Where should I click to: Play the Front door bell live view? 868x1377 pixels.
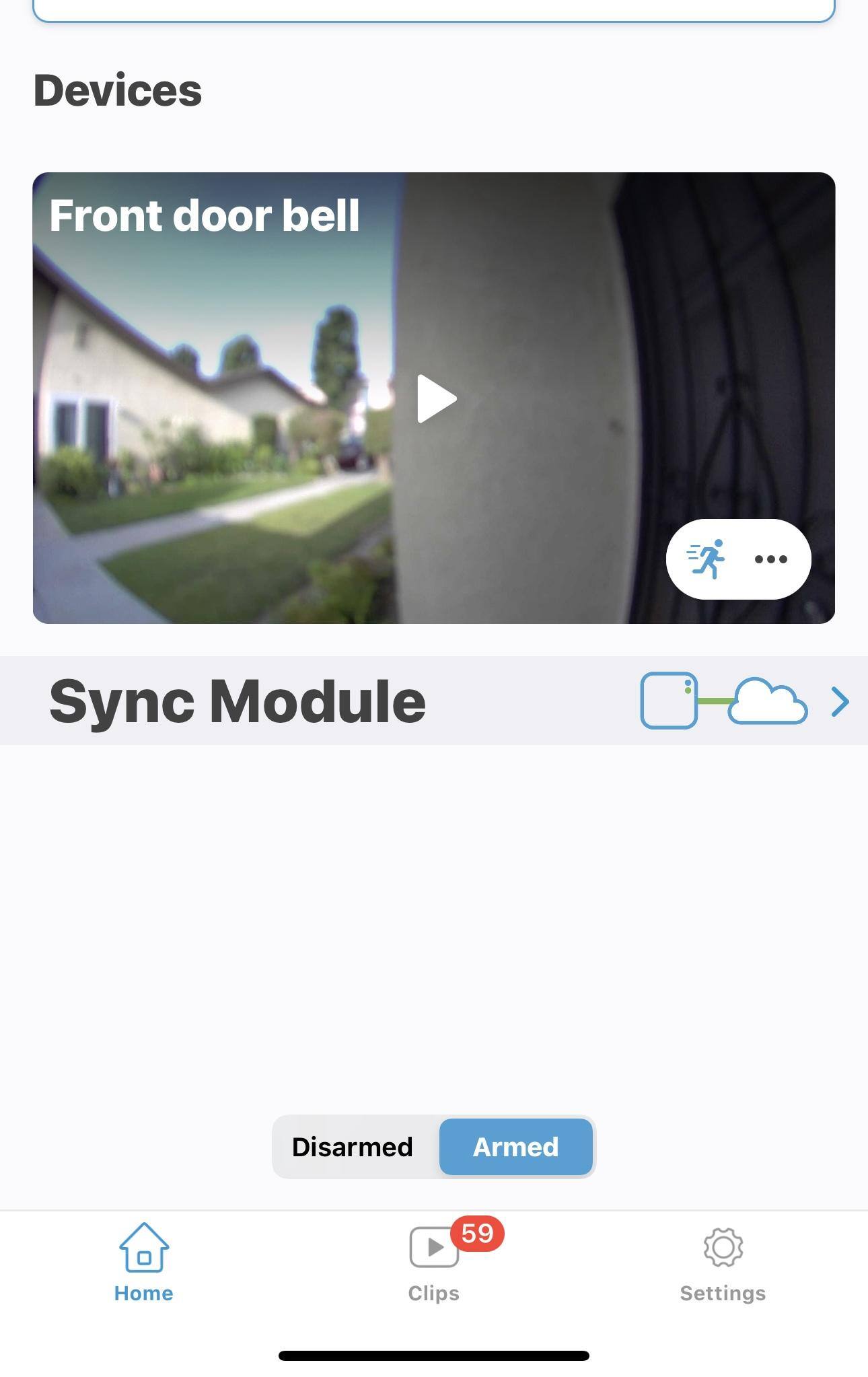pyautogui.click(x=436, y=398)
